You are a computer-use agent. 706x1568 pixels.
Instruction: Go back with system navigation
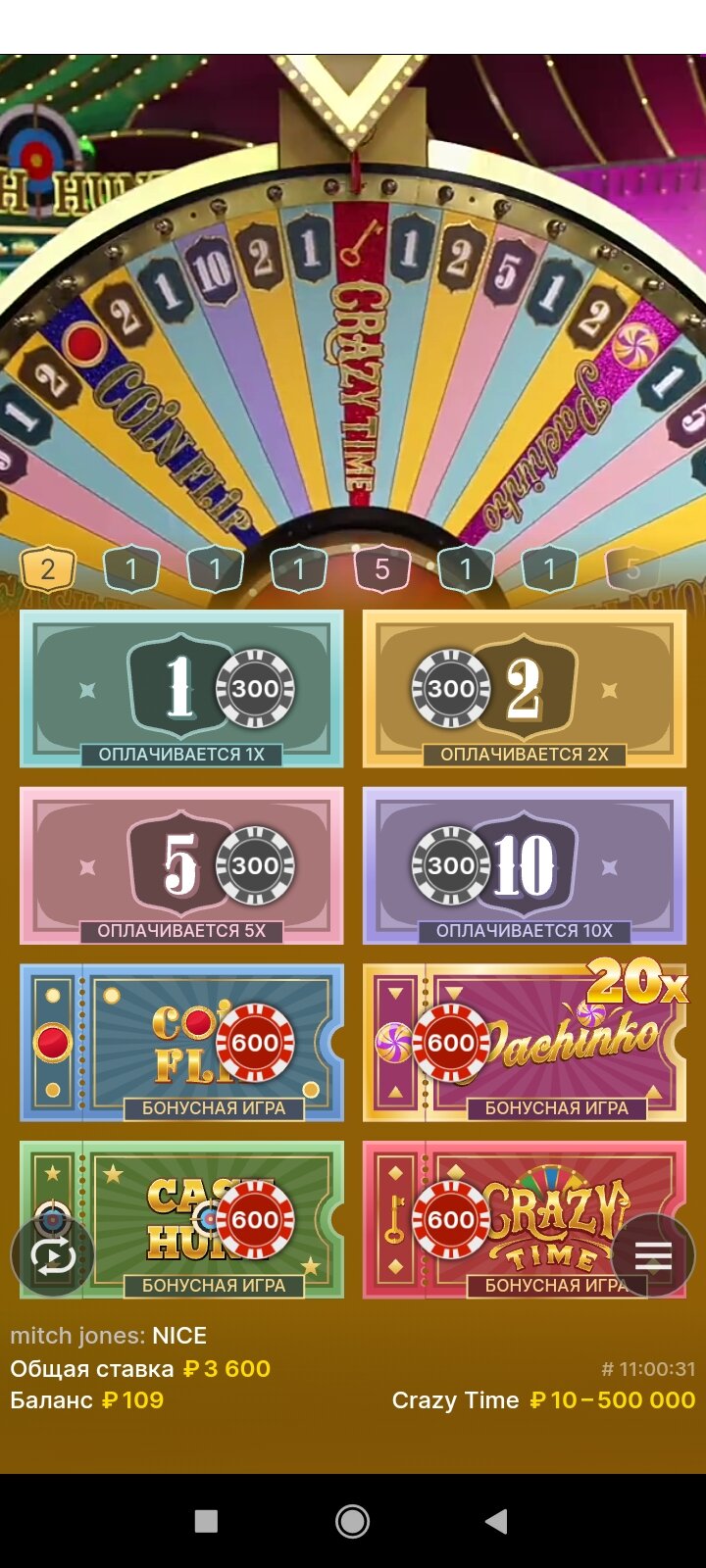(497, 1521)
